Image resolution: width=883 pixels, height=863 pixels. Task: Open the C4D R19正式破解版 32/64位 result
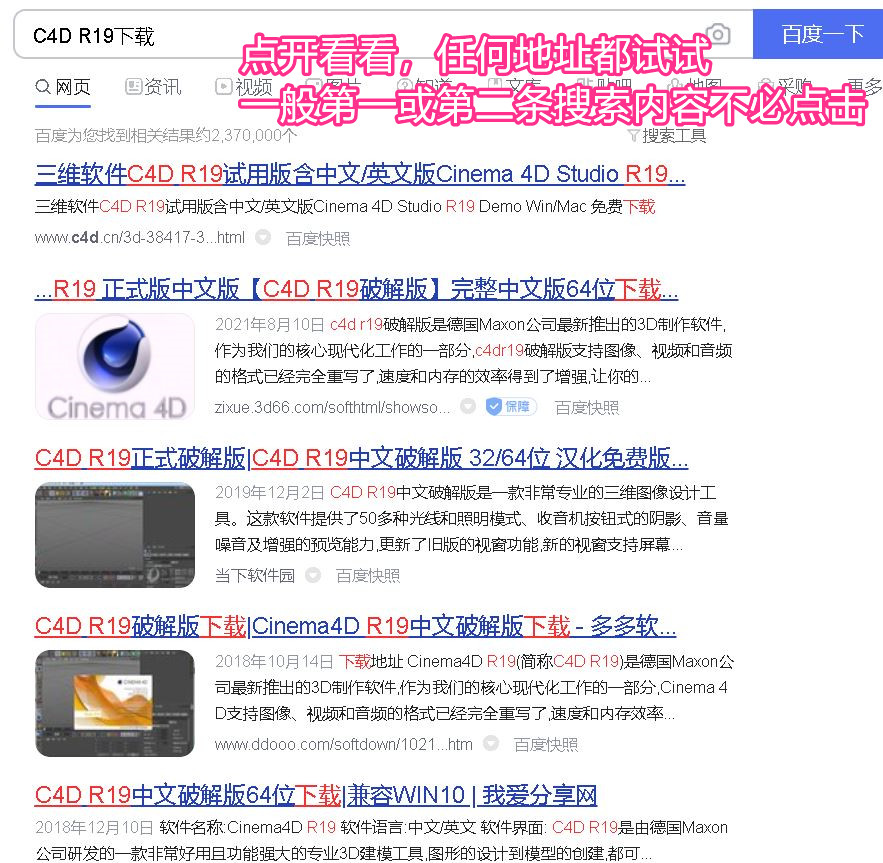[361, 458]
